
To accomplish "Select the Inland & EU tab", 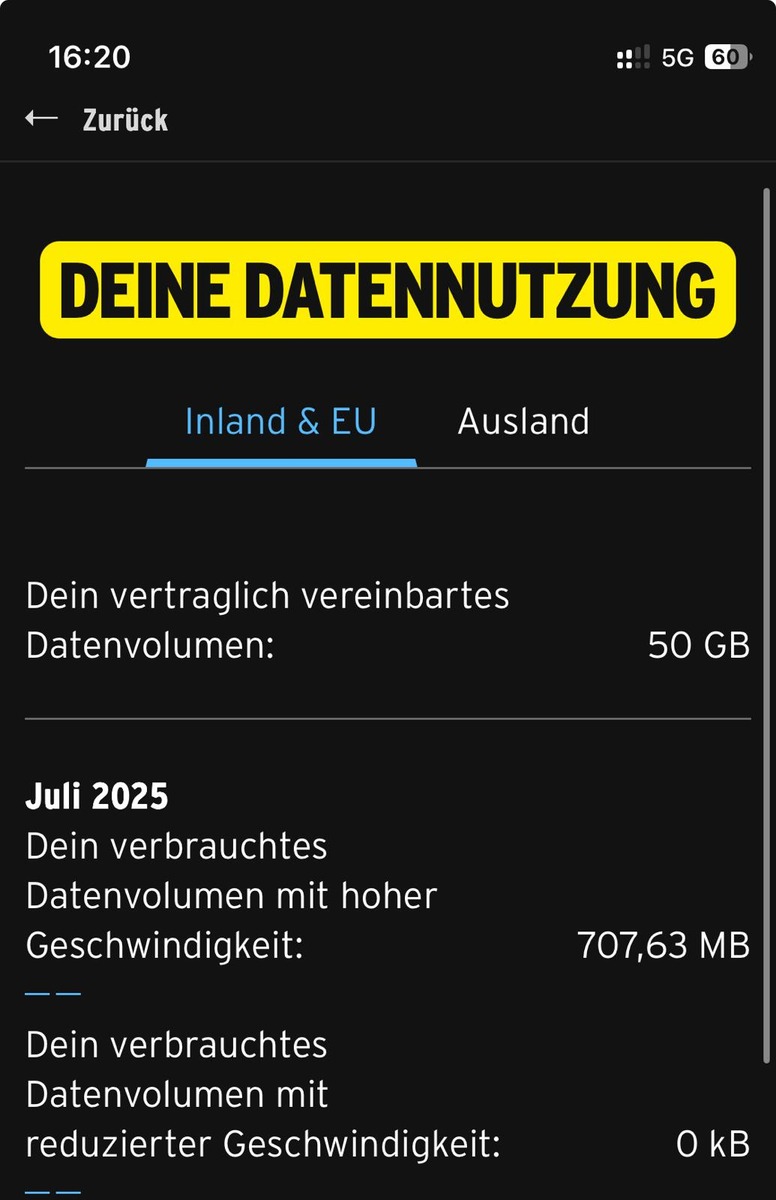I will pos(281,422).
